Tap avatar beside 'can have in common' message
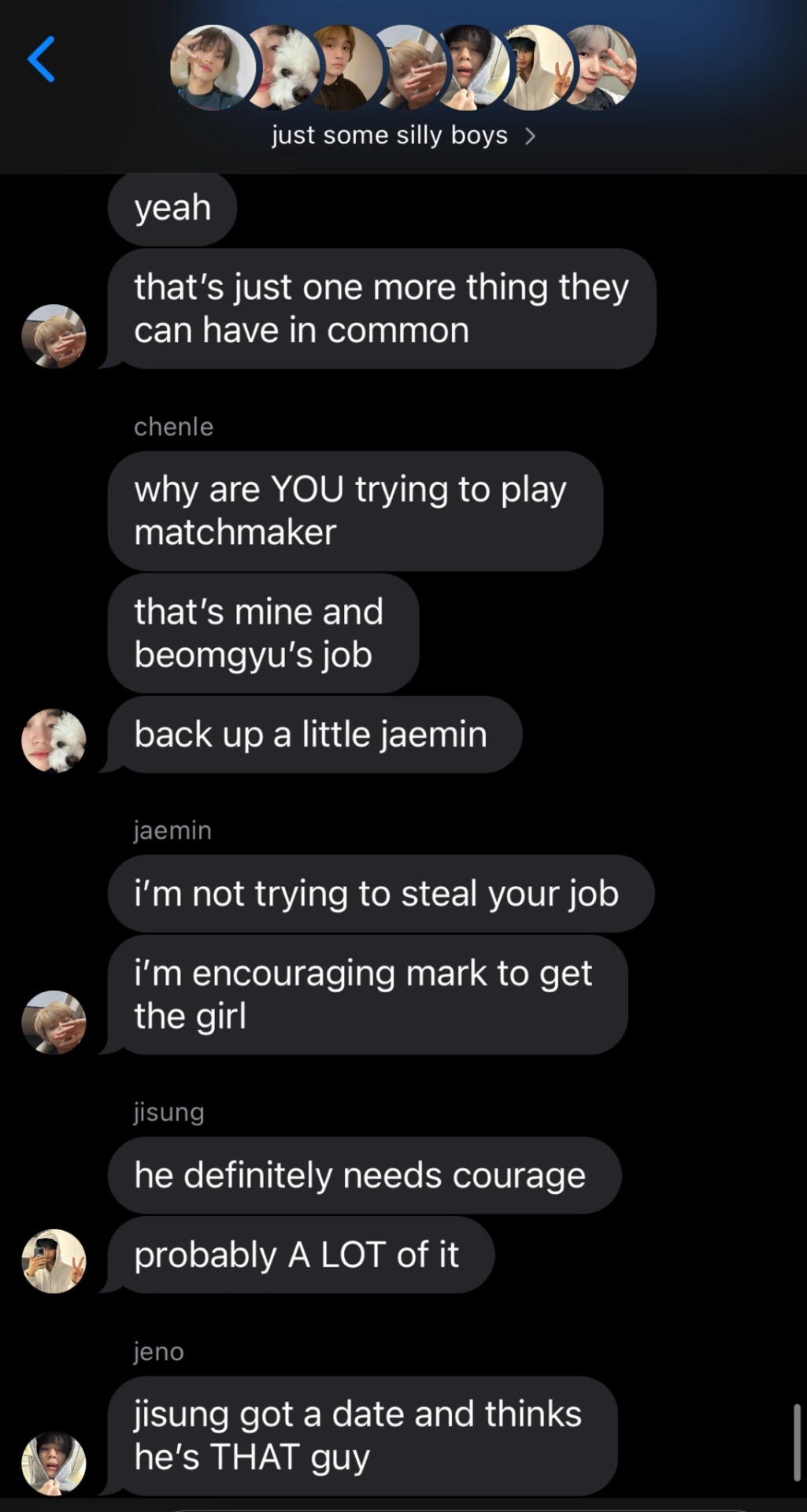The width and height of the screenshot is (807, 1512). (54, 336)
